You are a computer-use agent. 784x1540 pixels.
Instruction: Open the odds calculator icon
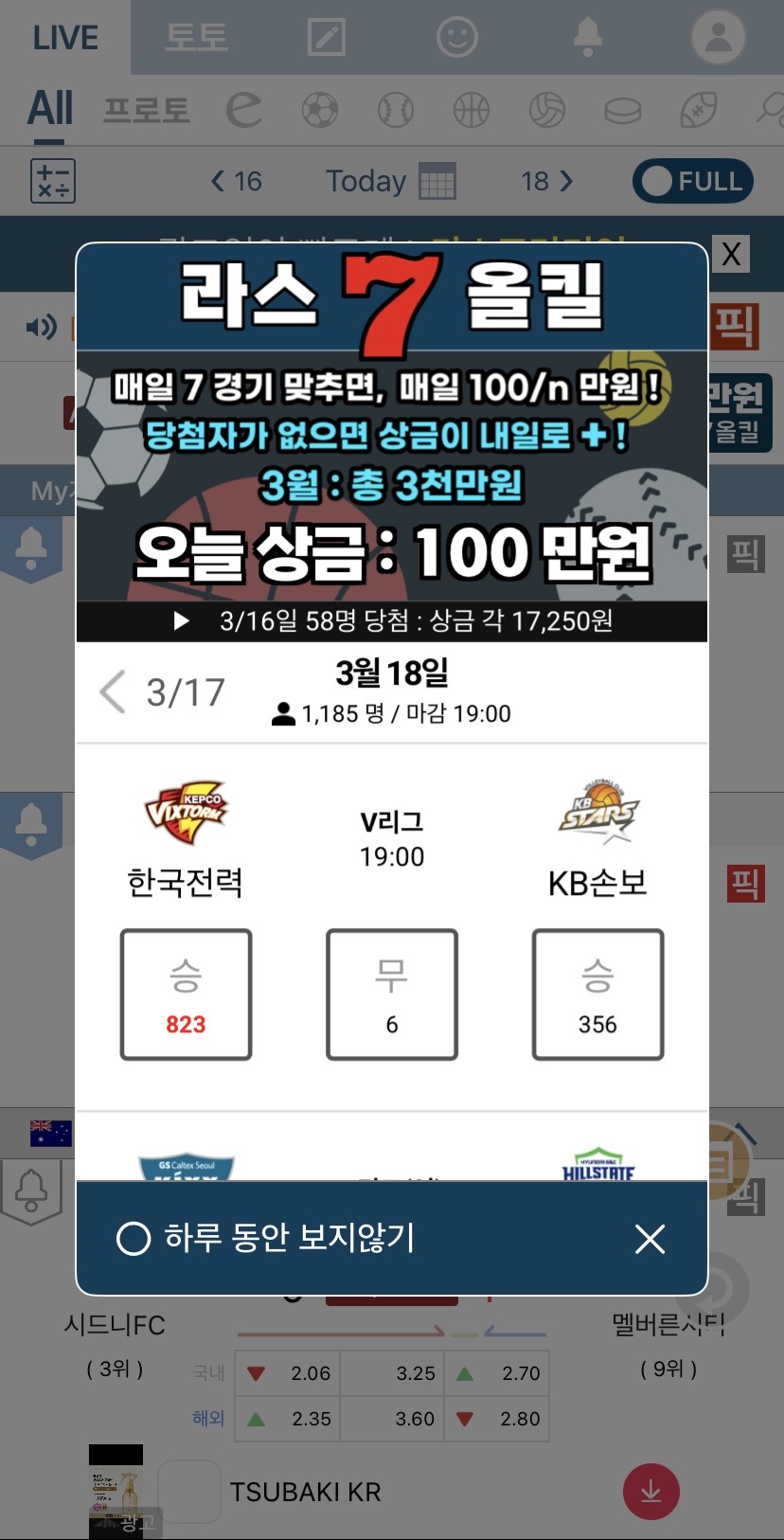[53, 181]
